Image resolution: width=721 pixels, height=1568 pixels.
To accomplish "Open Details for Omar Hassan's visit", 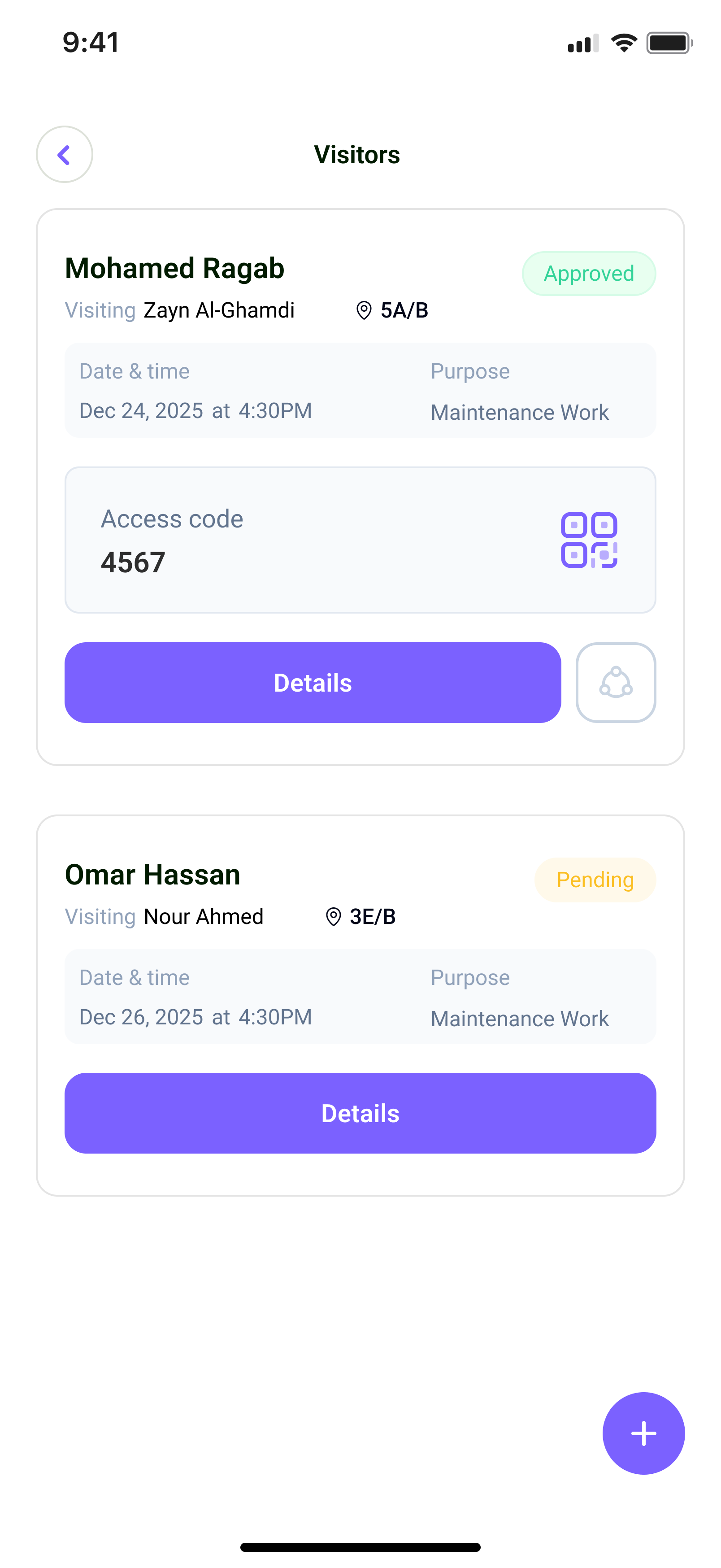I will click(360, 1113).
